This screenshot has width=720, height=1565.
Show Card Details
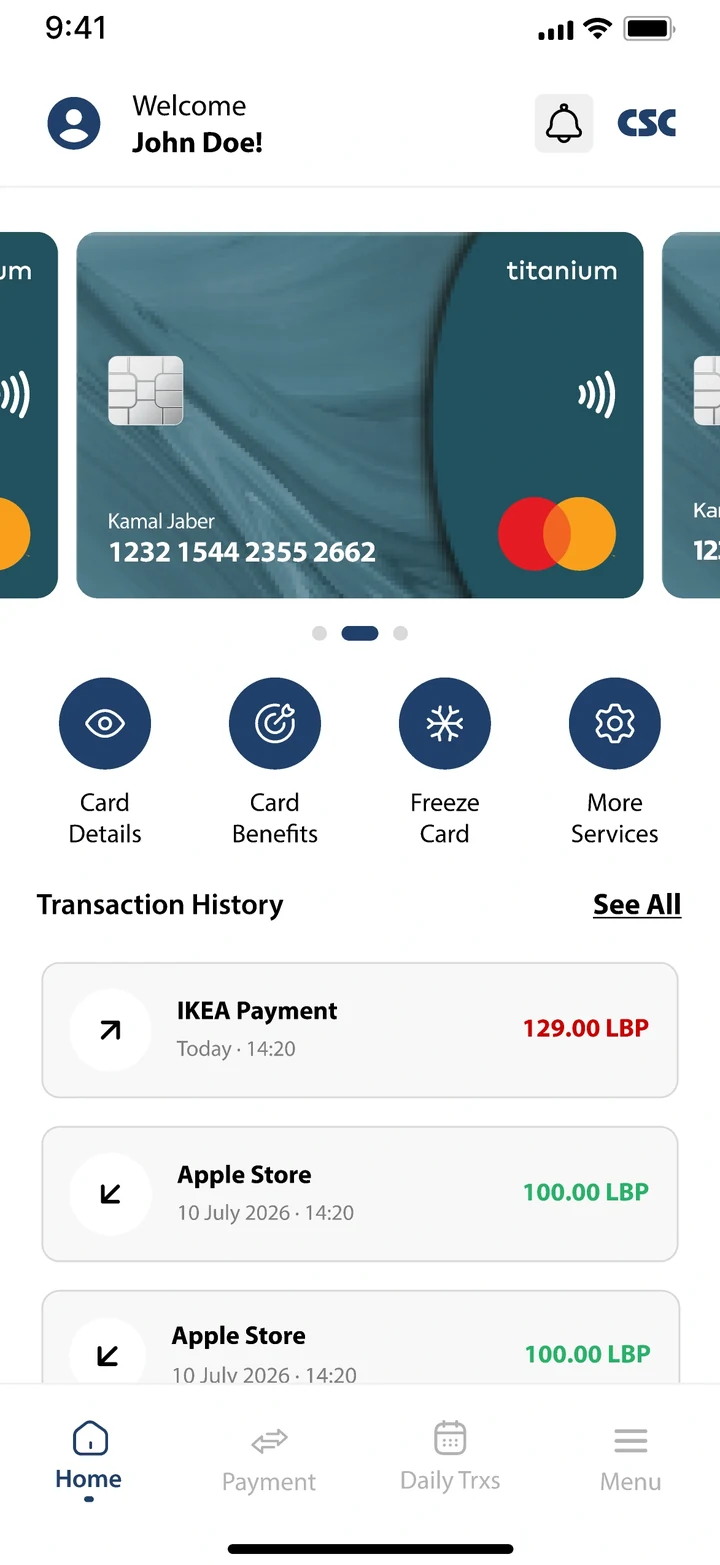tap(105, 723)
